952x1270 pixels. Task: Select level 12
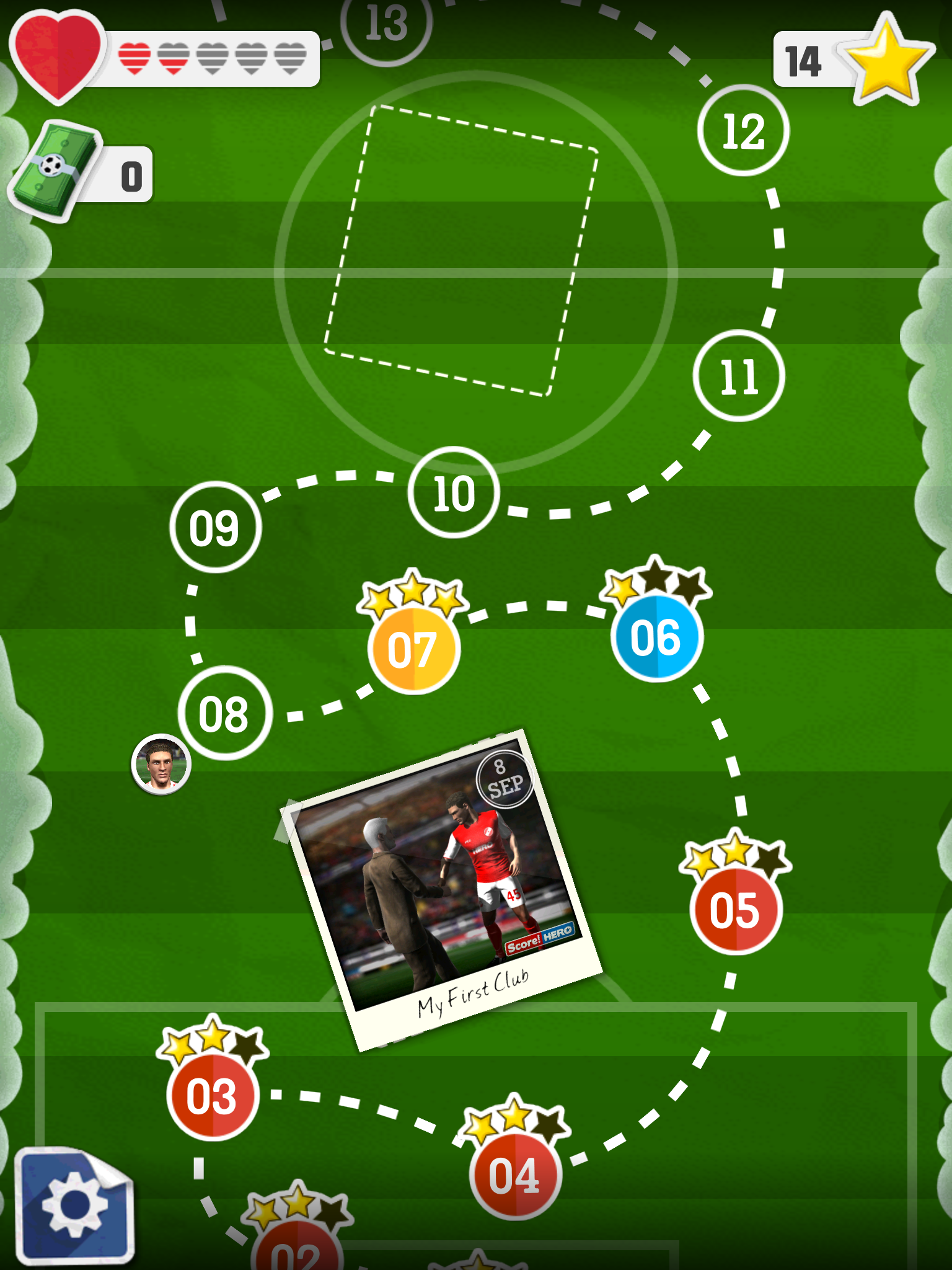tap(743, 131)
